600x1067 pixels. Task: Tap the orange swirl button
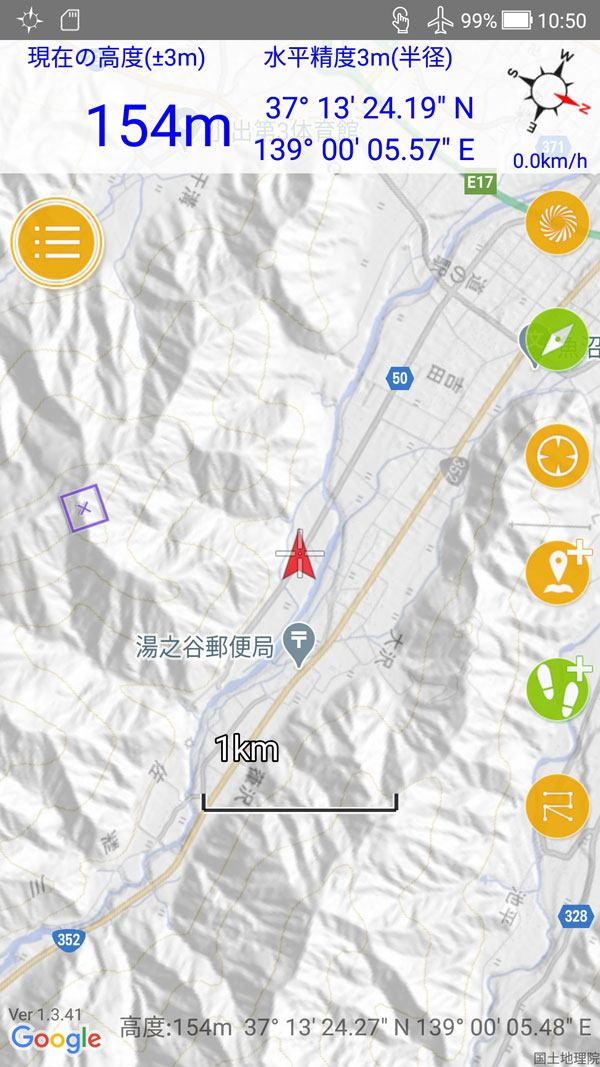[x=557, y=223]
